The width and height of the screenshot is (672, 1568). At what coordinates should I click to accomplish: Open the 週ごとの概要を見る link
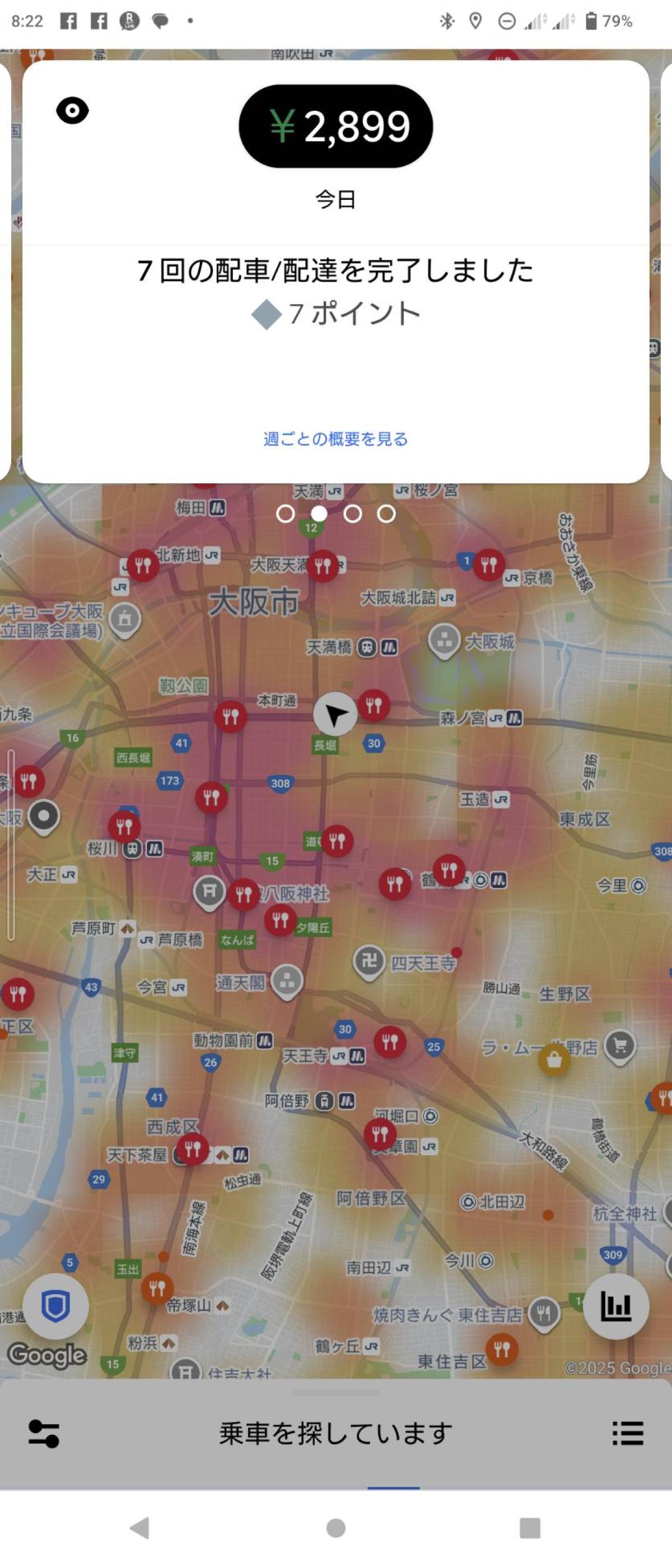coord(335,439)
